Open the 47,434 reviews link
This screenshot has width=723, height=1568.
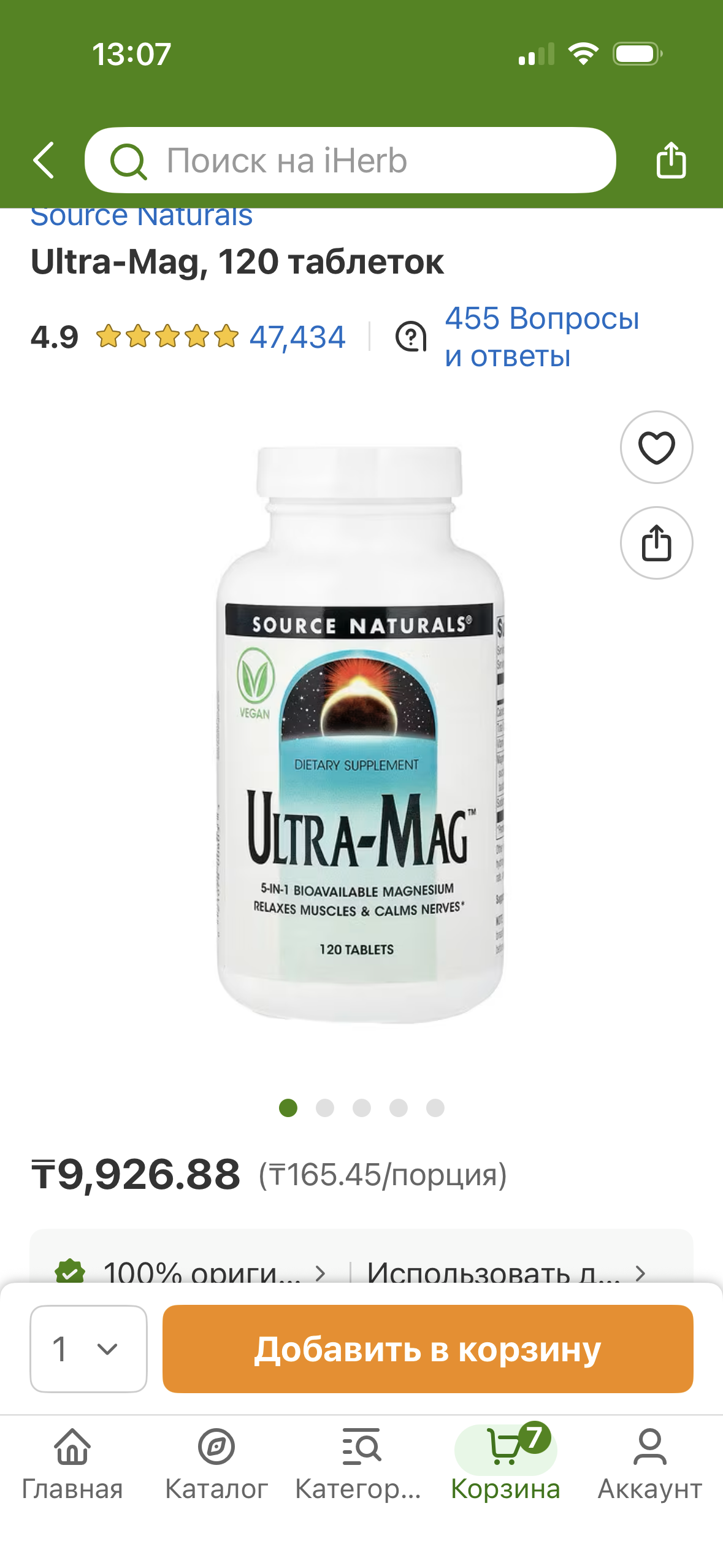click(297, 337)
